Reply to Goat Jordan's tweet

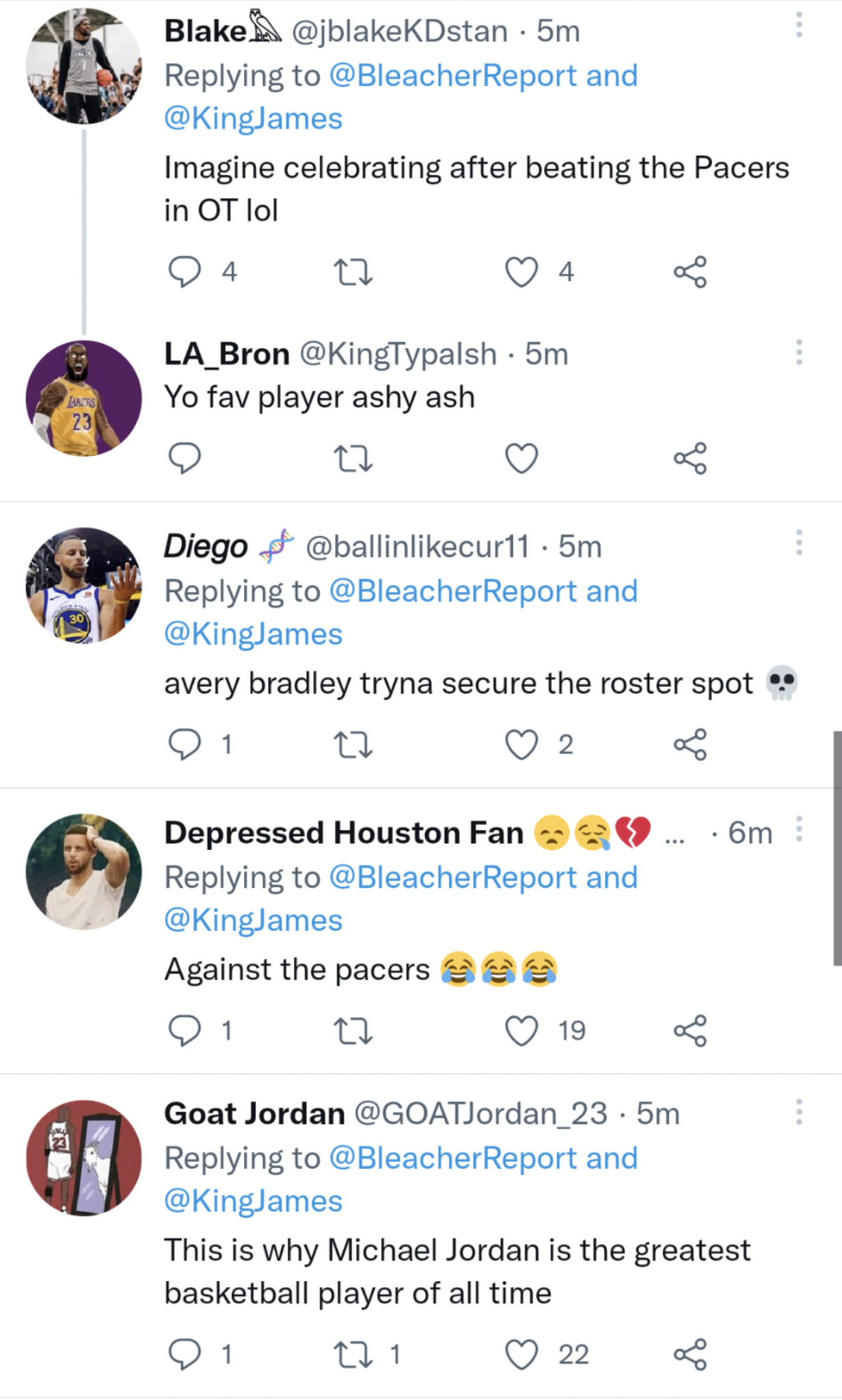coord(184,1352)
